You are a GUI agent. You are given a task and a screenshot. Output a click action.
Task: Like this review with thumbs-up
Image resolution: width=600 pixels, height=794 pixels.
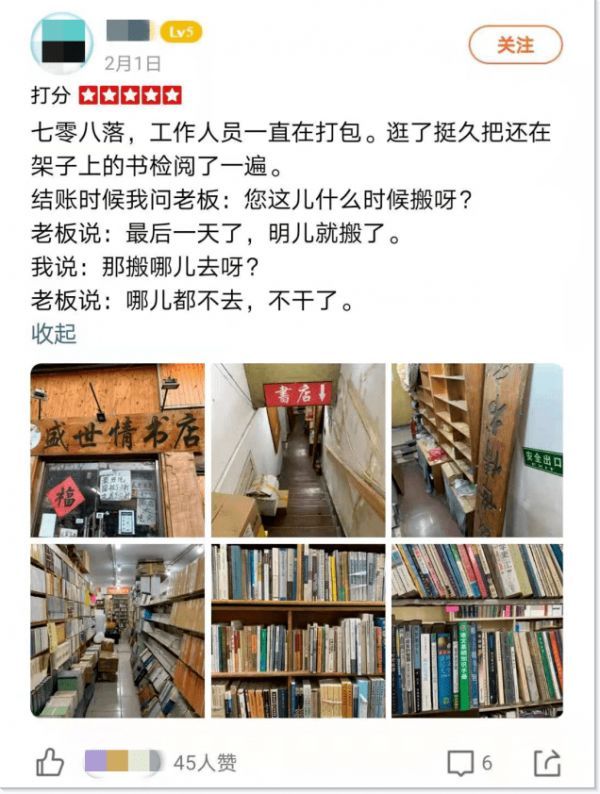(x=50, y=763)
